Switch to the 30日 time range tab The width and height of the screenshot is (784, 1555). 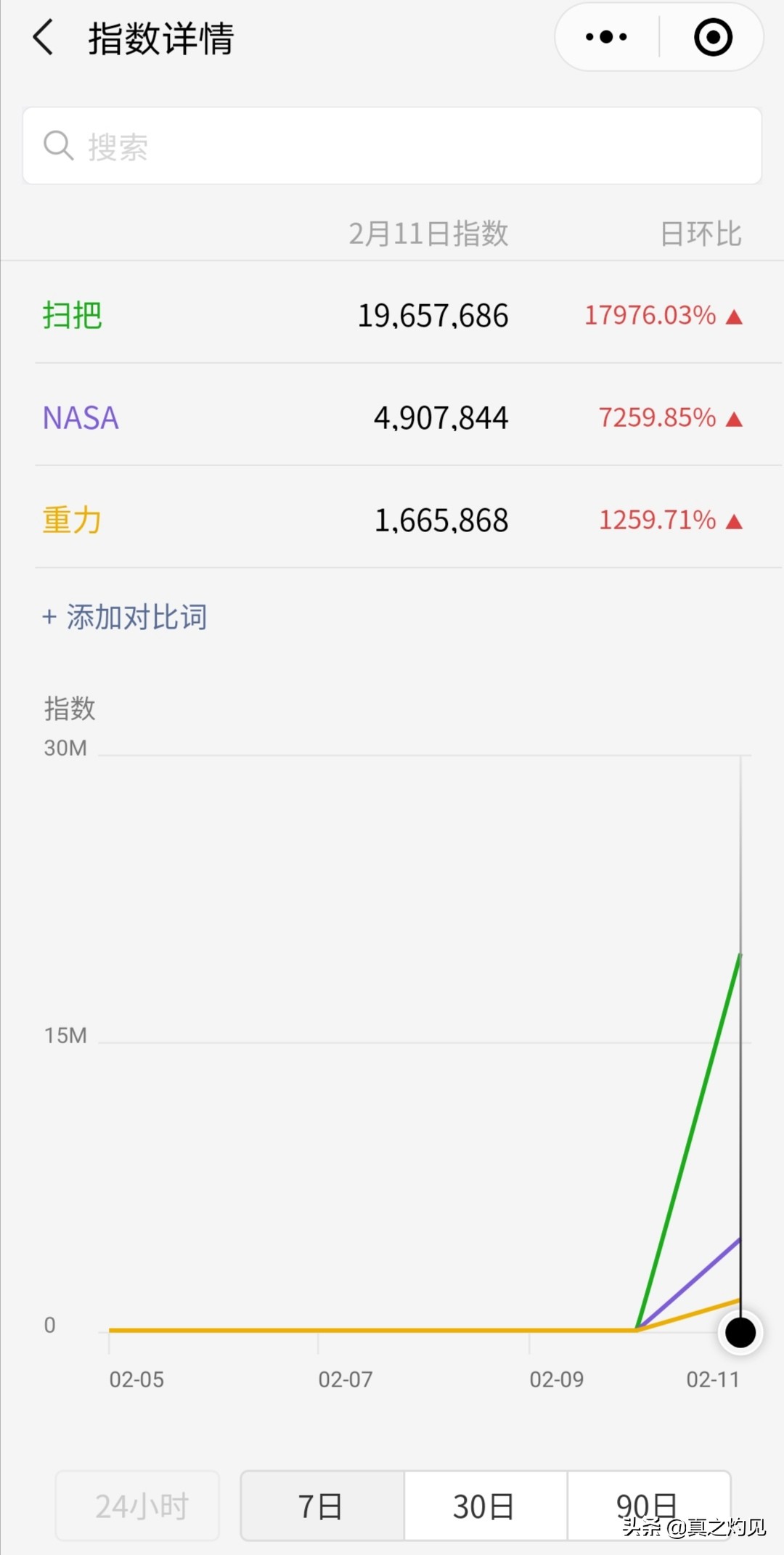click(x=482, y=1505)
